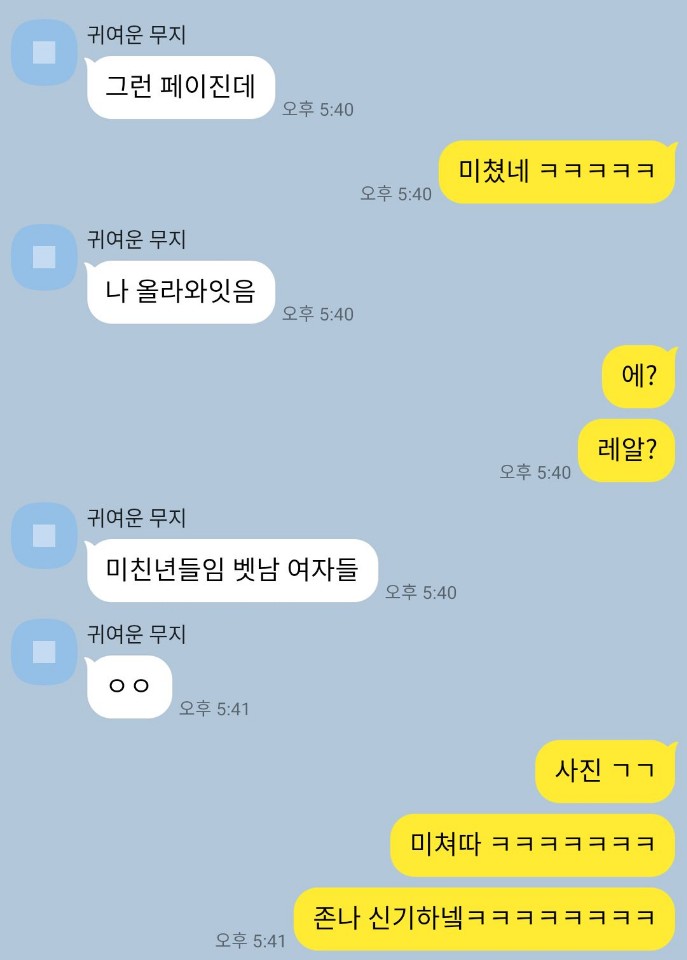Open sender avatar above the "벳남 여자들" message
This screenshot has height=960, width=687.
coord(44,536)
